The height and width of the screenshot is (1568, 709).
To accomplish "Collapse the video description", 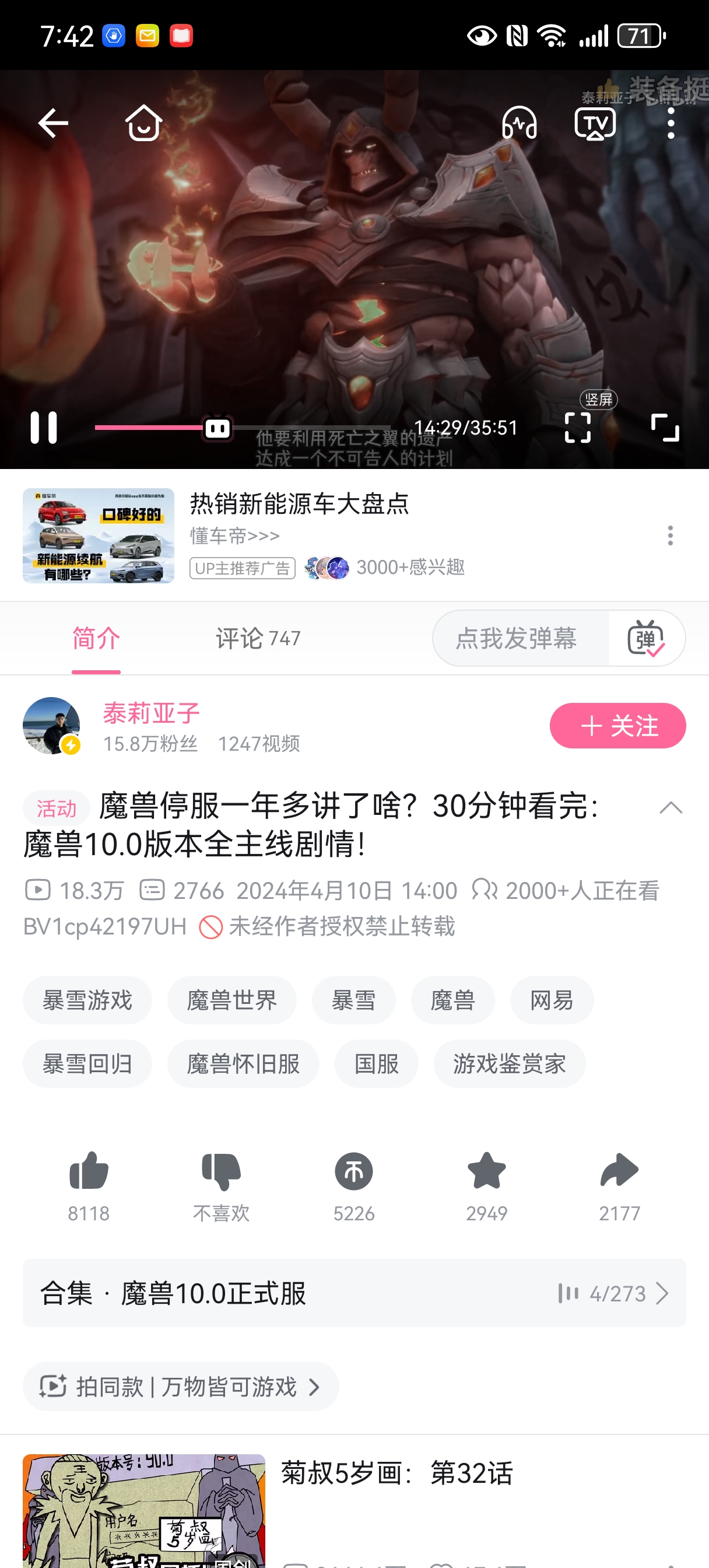I will tap(671, 808).
